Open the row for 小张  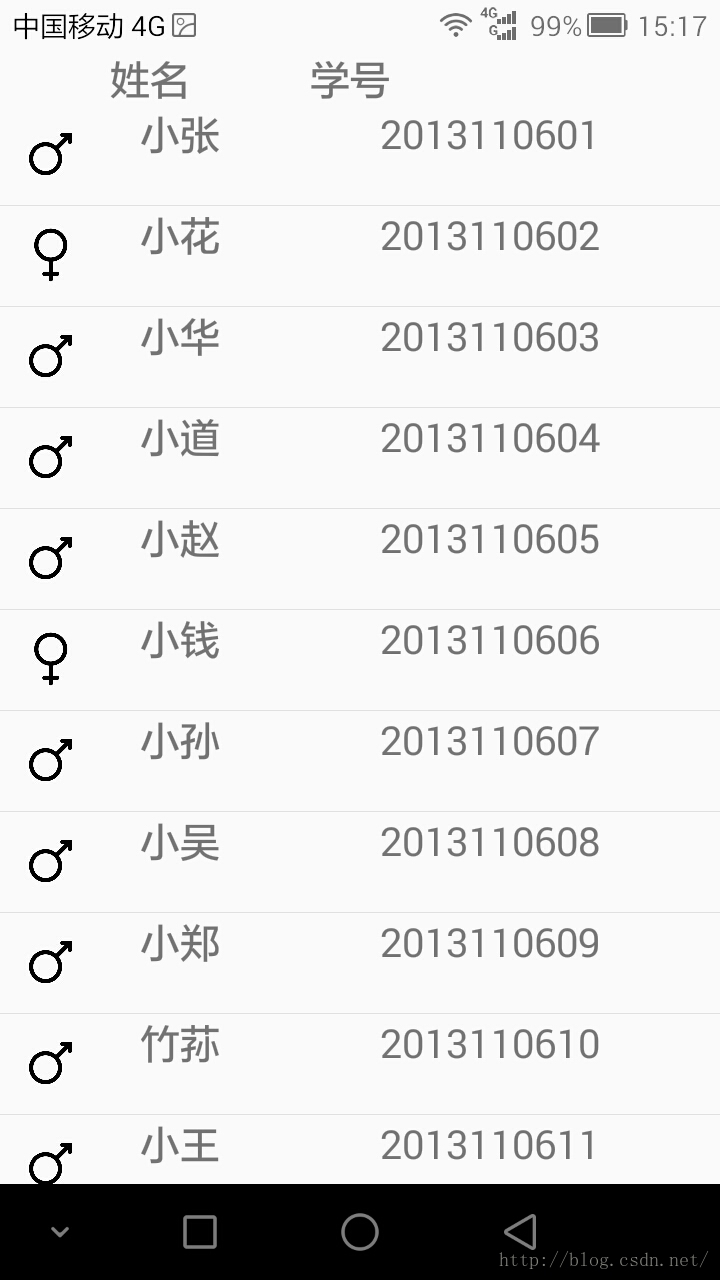pyautogui.click(x=360, y=155)
